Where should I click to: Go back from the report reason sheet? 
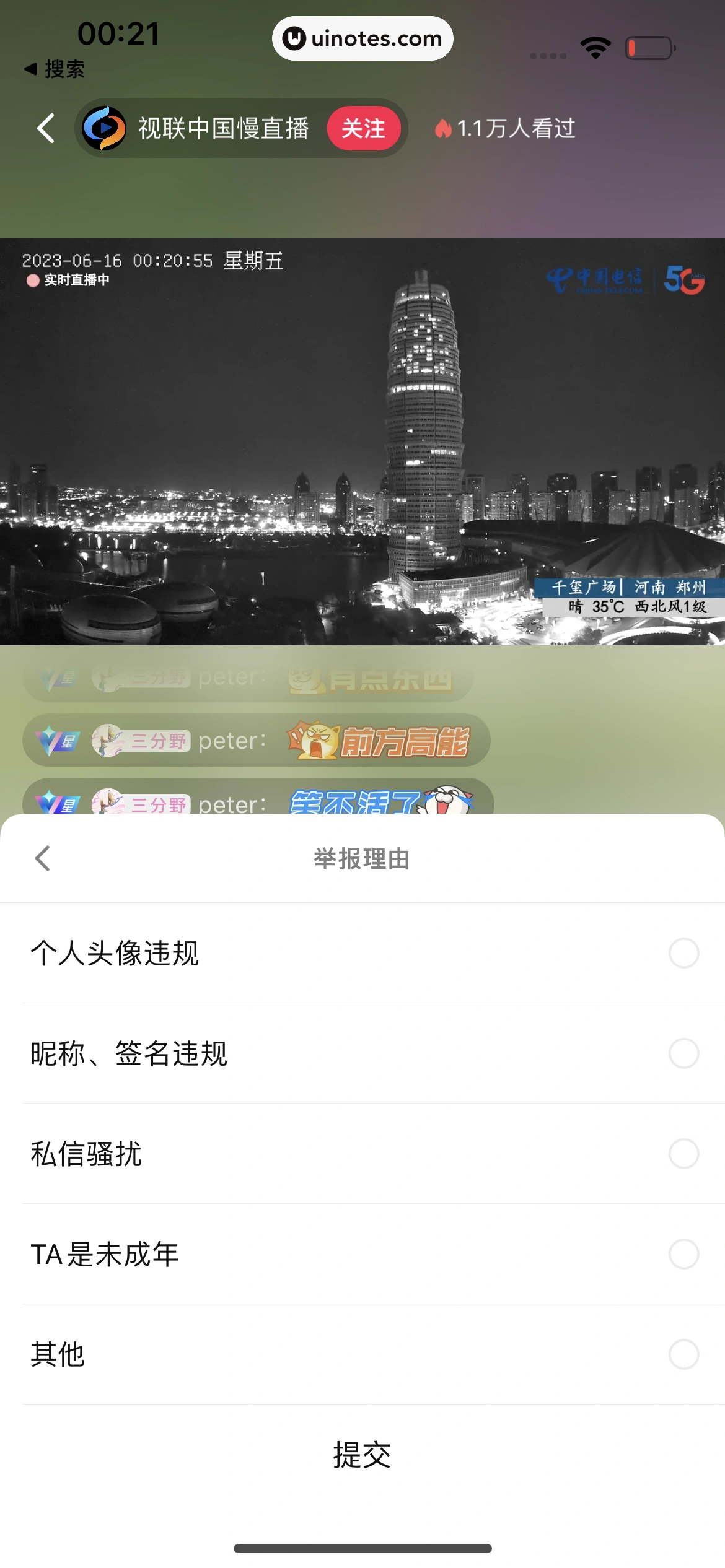coord(43,858)
